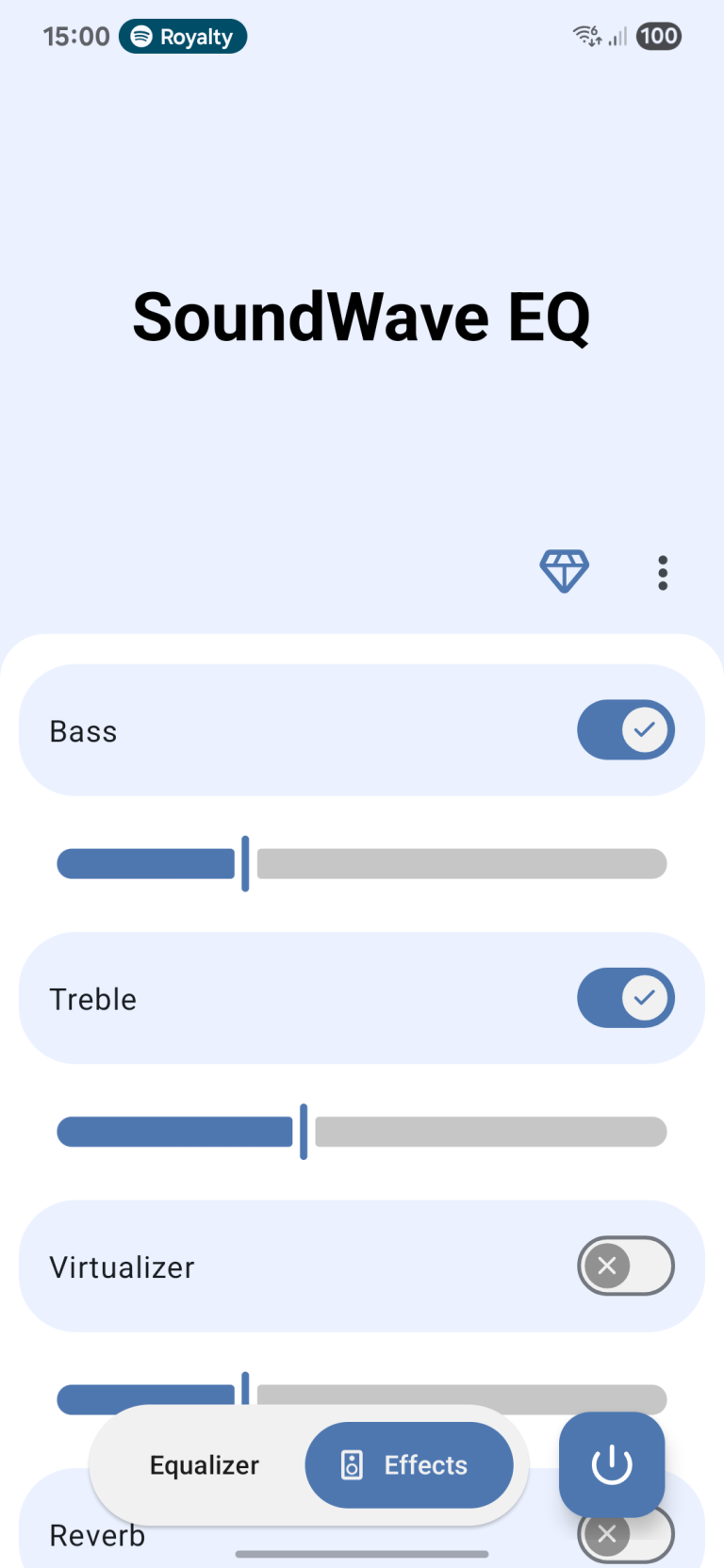Screen dimensions: 724x1568
Task: Open the Spotify Royalty status chip
Action: point(183,37)
